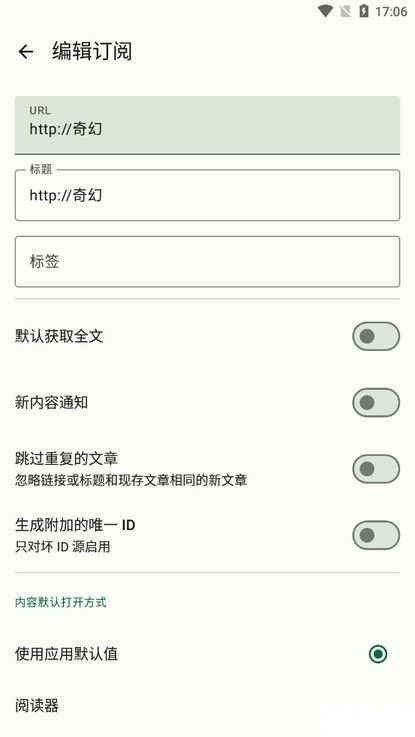Toggle 跳过重复的文章 switch
Image resolution: width=415 pixels, height=737 pixels.
tap(376, 469)
